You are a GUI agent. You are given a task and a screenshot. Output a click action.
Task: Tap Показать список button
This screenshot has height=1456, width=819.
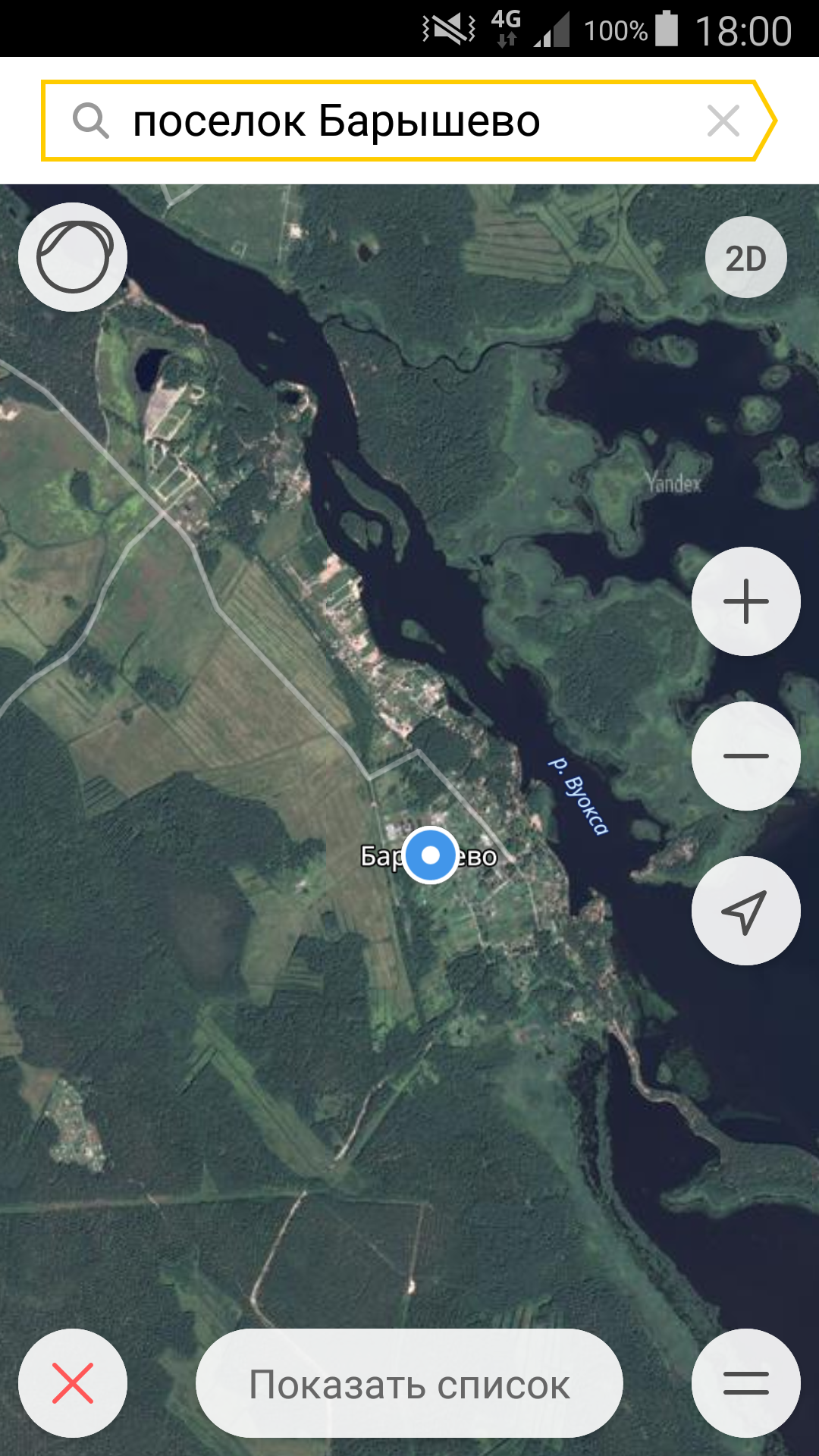409,1383
